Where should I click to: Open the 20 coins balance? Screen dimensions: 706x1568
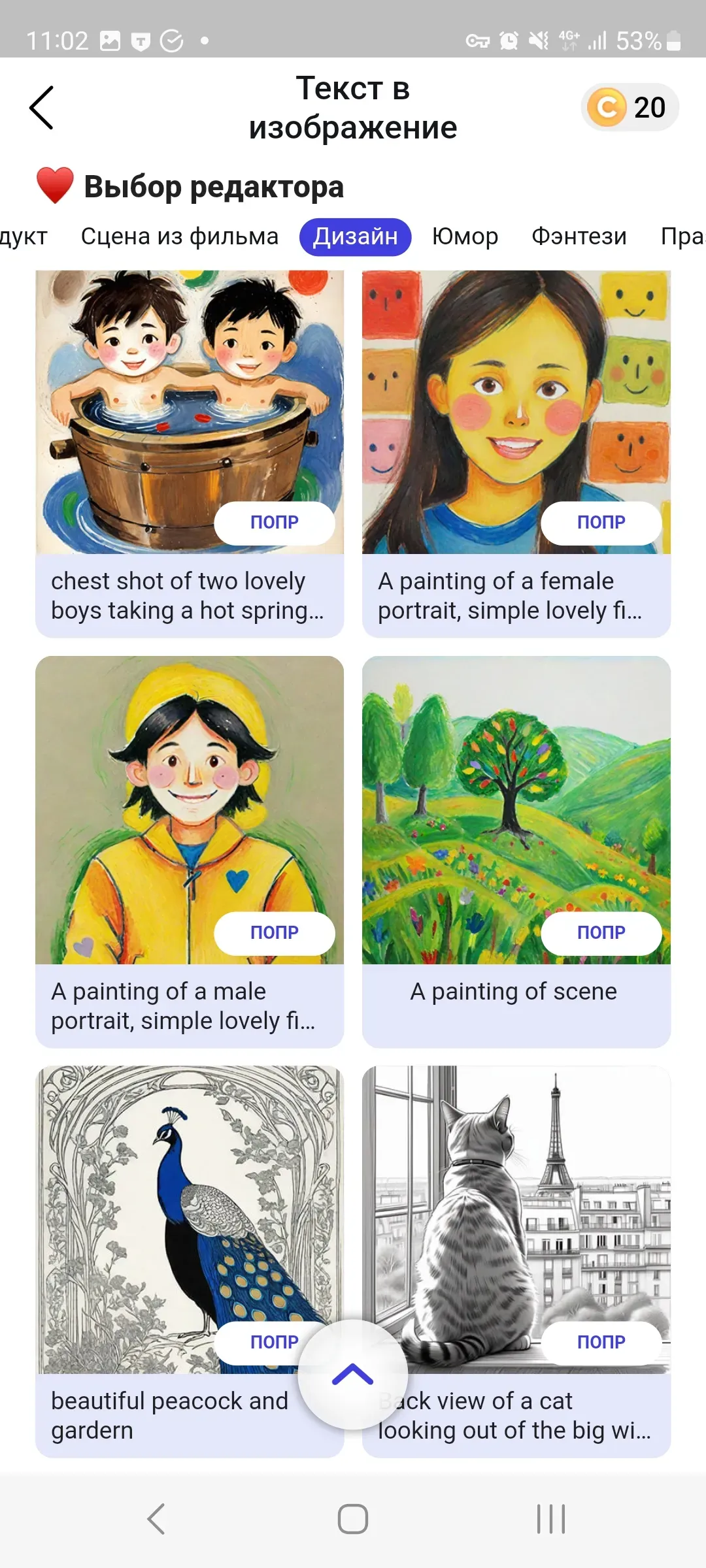[630, 108]
